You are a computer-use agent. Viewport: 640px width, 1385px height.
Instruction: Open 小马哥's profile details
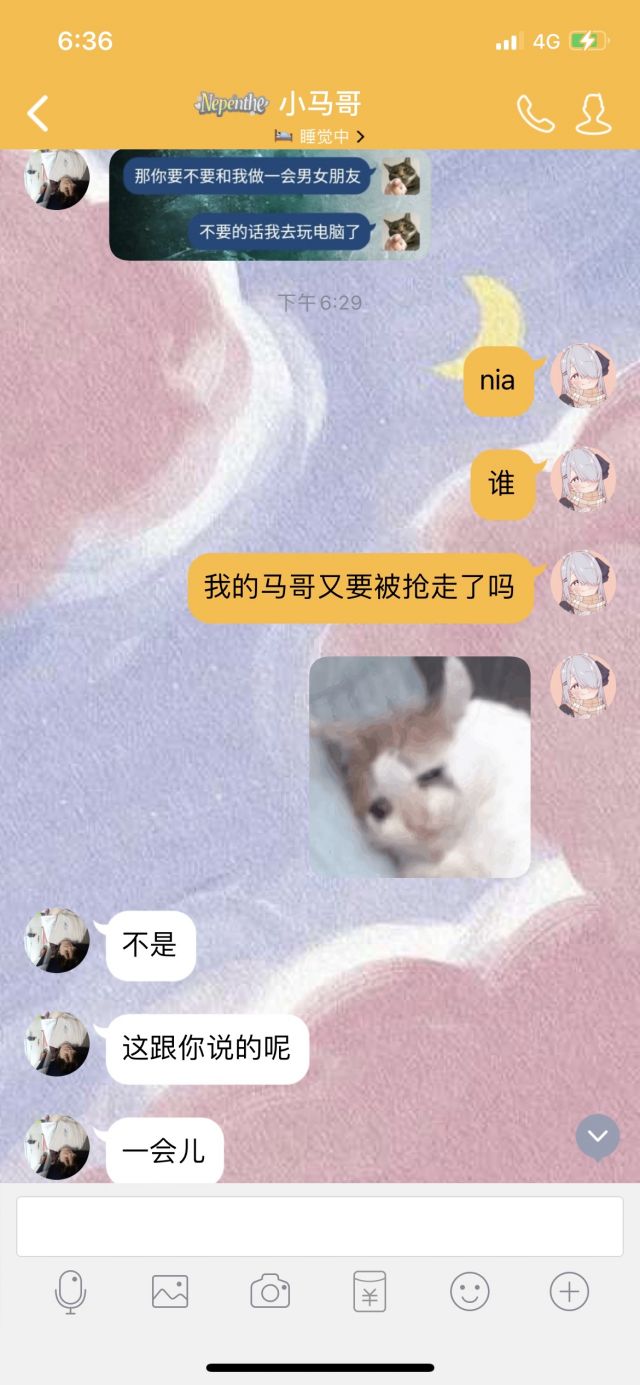point(593,114)
